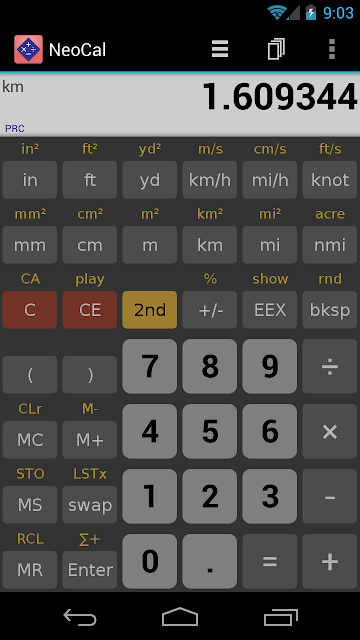Enter digit 7
Image resolution: width=360 pixels, height=640 pixels.
(150, 366)
